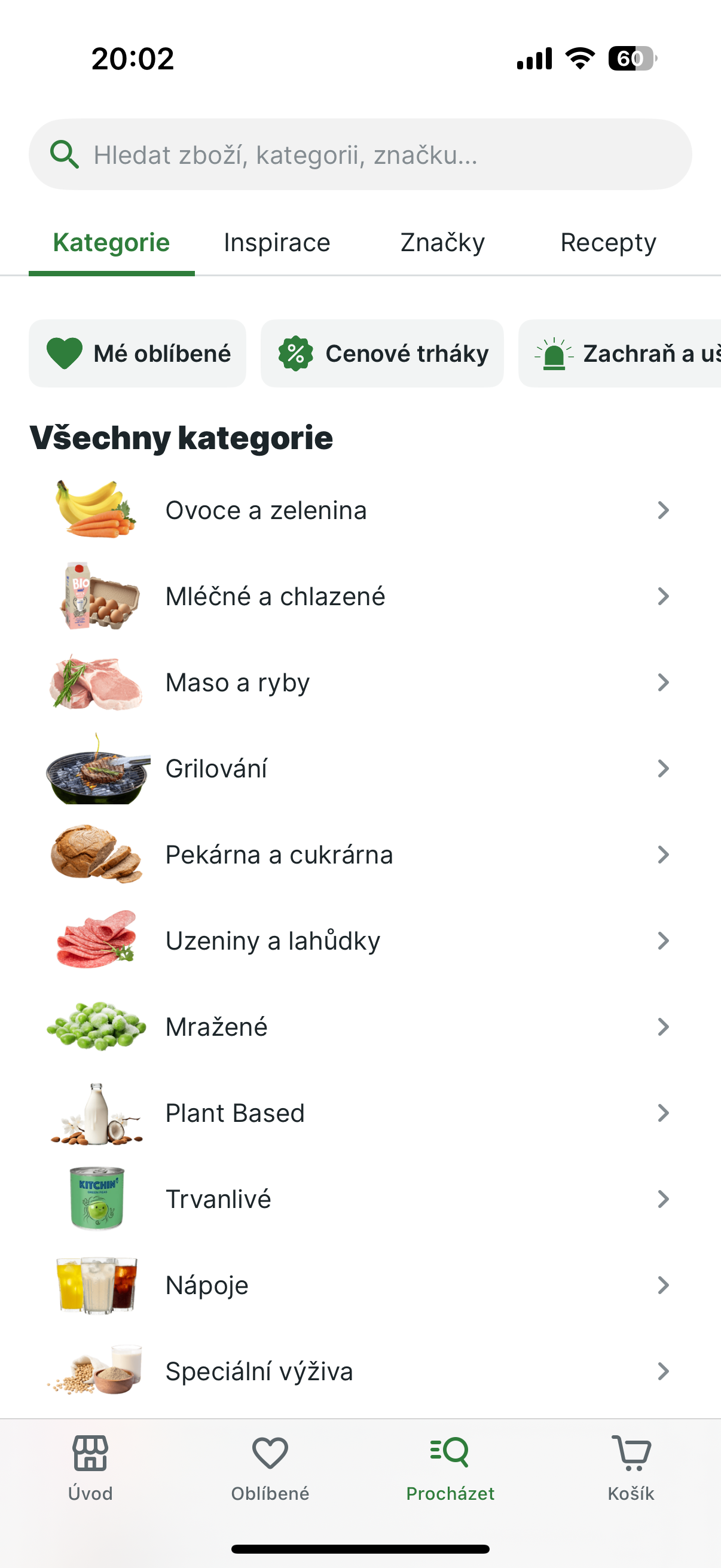This screenshot has width=721, height=1568.
Task: Open the Ovoce a zelenina category
Action: click(x=360, y=510)
